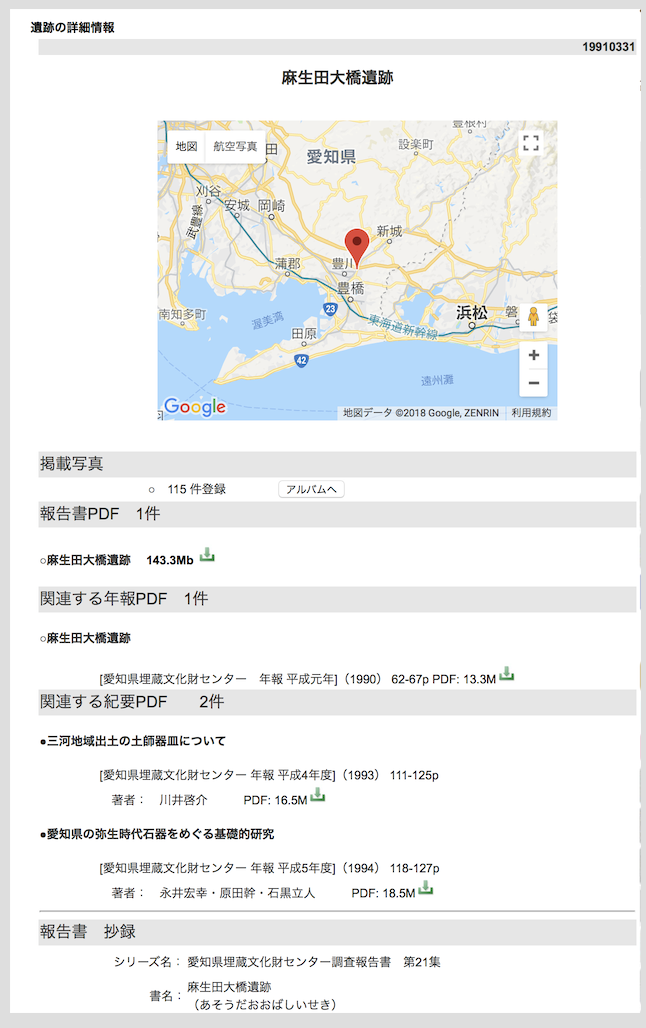Viewport: 646px width, 1028px height.
Task: Zoom out on the map
Action: [x=533, y=383]
